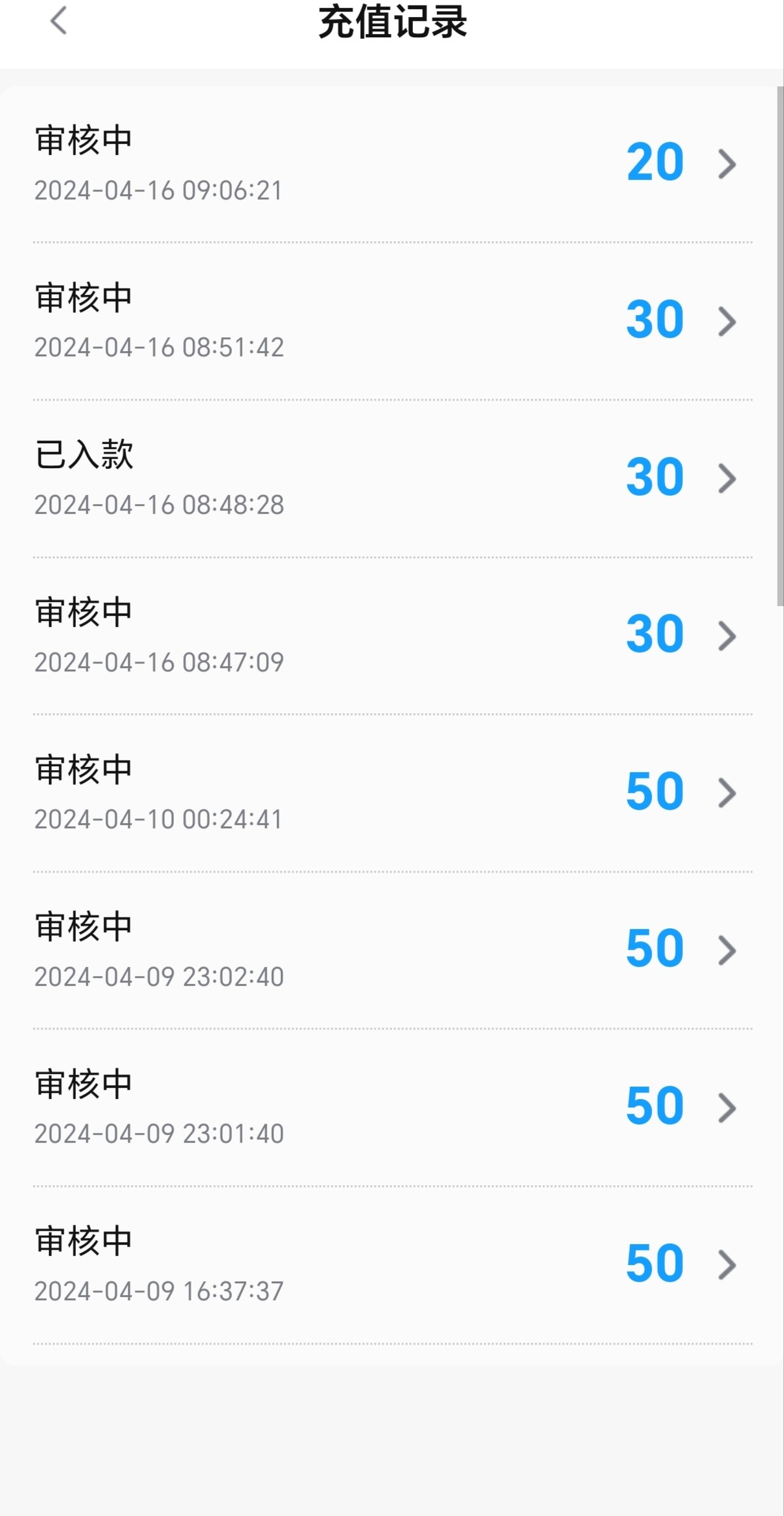784x1516 pixels.
Task: Tap the blue 50 amount dated 04-10
Action: click(654, 792)
